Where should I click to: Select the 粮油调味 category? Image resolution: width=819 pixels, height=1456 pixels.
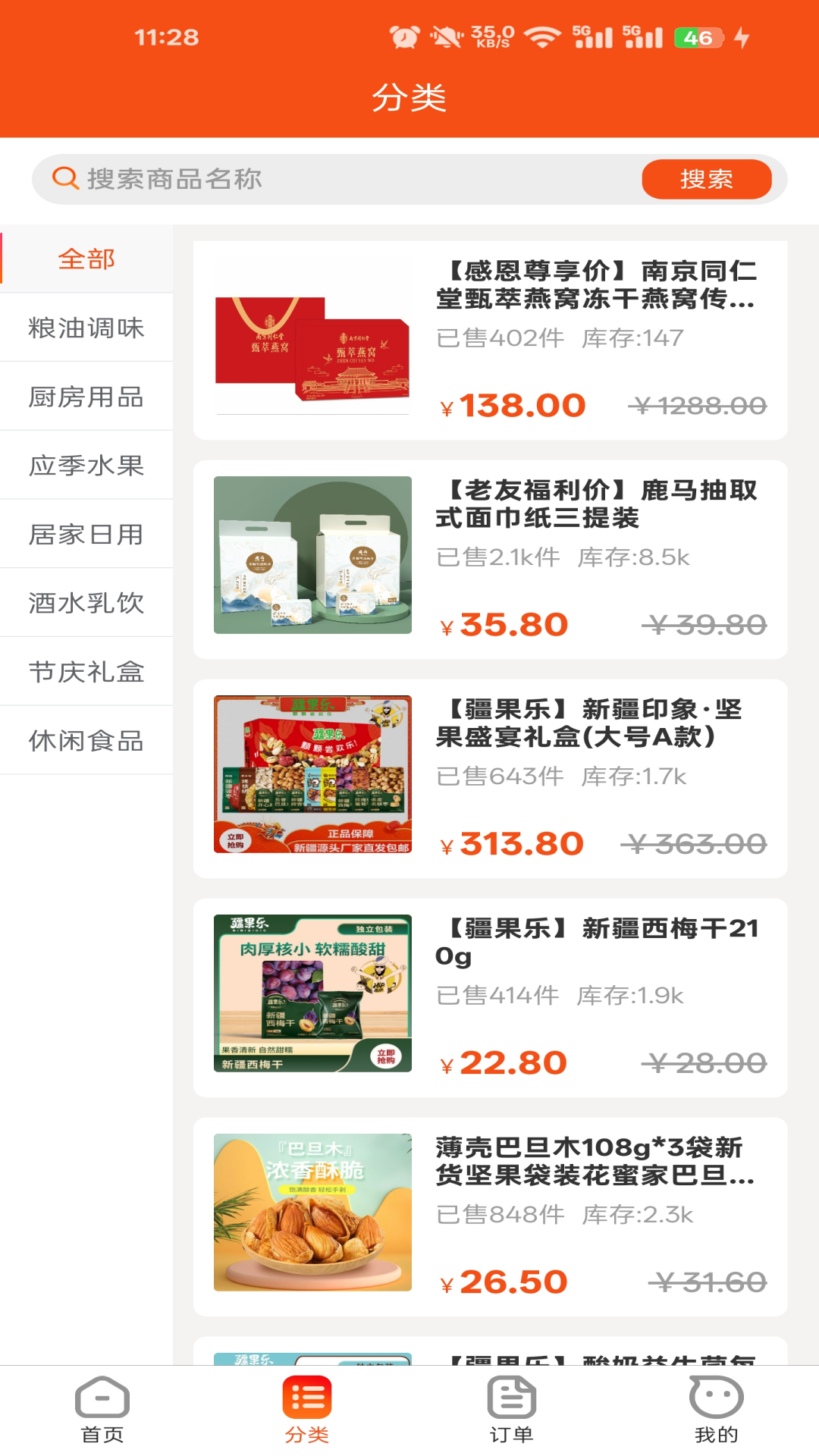86,328
